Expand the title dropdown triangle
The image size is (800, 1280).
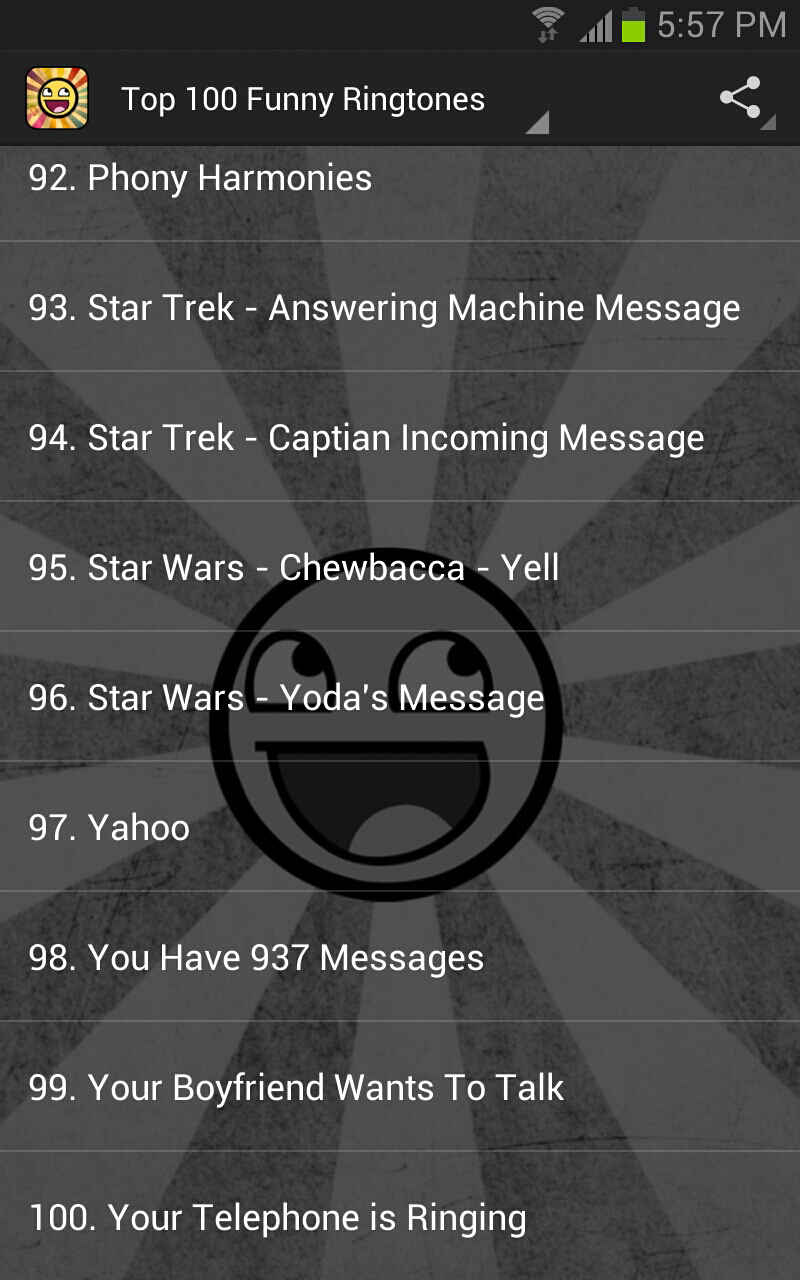[538, 122]
